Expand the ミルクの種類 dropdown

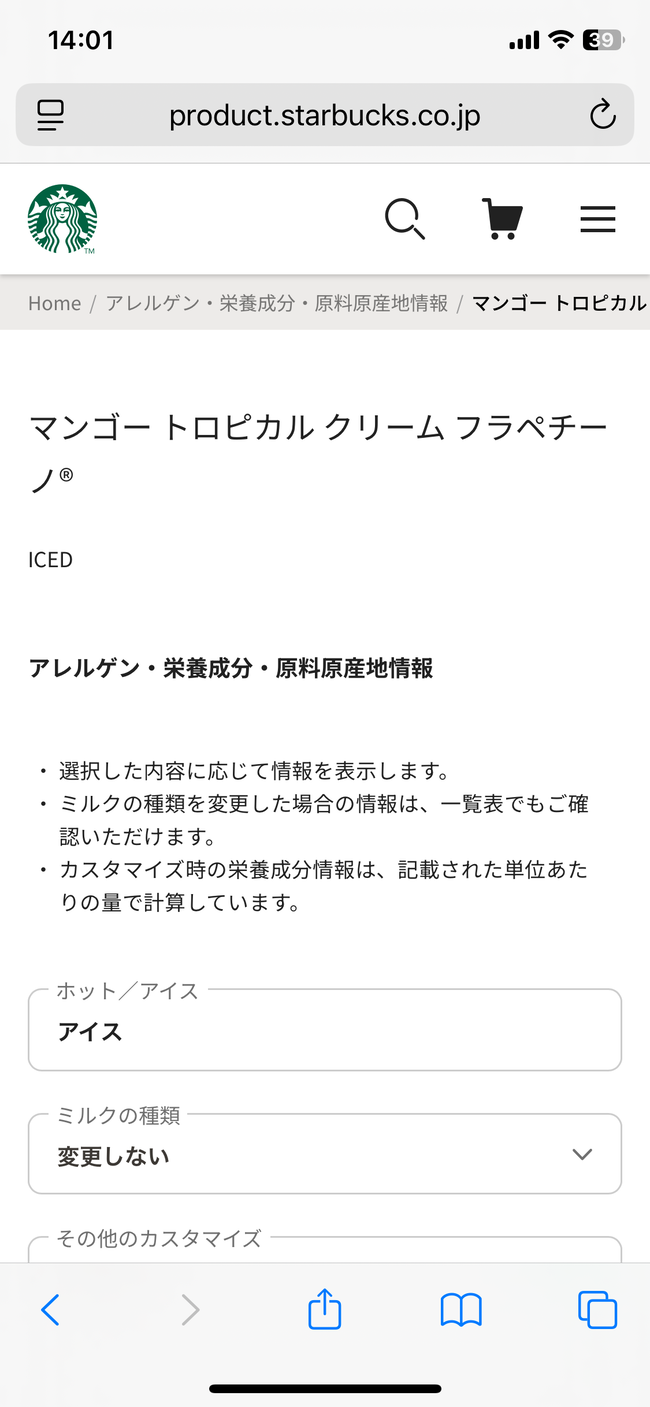(x=325, y=1154)
